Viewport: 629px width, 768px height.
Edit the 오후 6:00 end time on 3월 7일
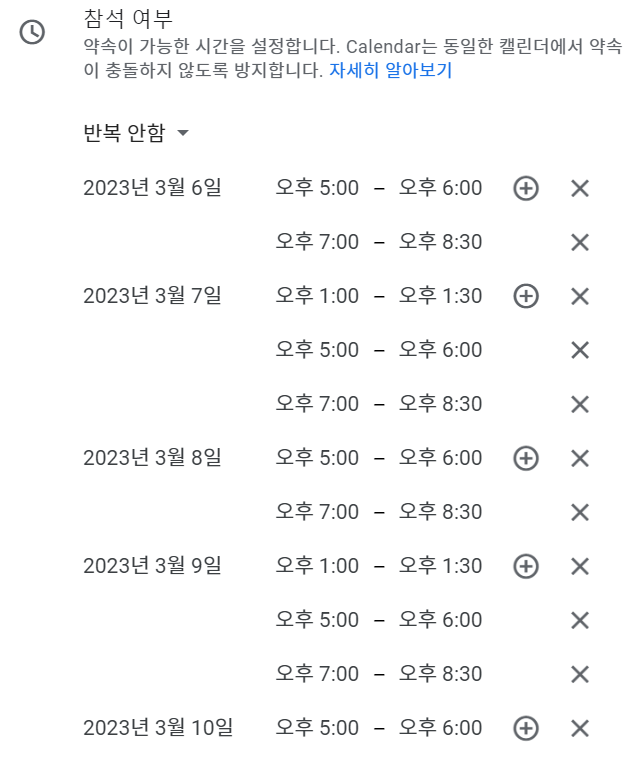(440, 350)
